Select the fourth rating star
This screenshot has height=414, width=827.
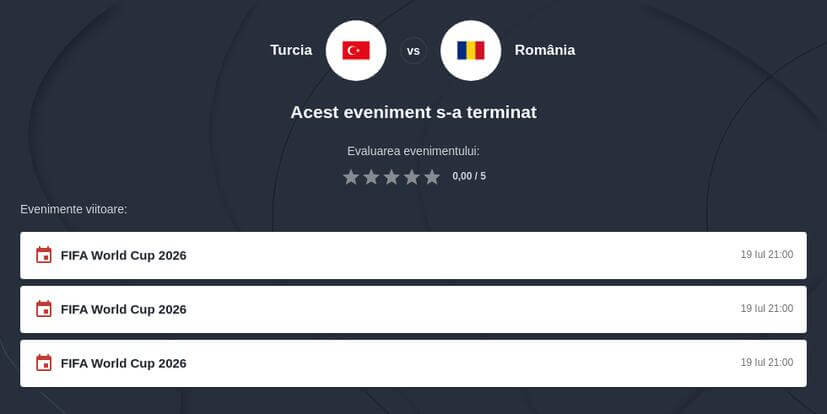click(412, 177)
